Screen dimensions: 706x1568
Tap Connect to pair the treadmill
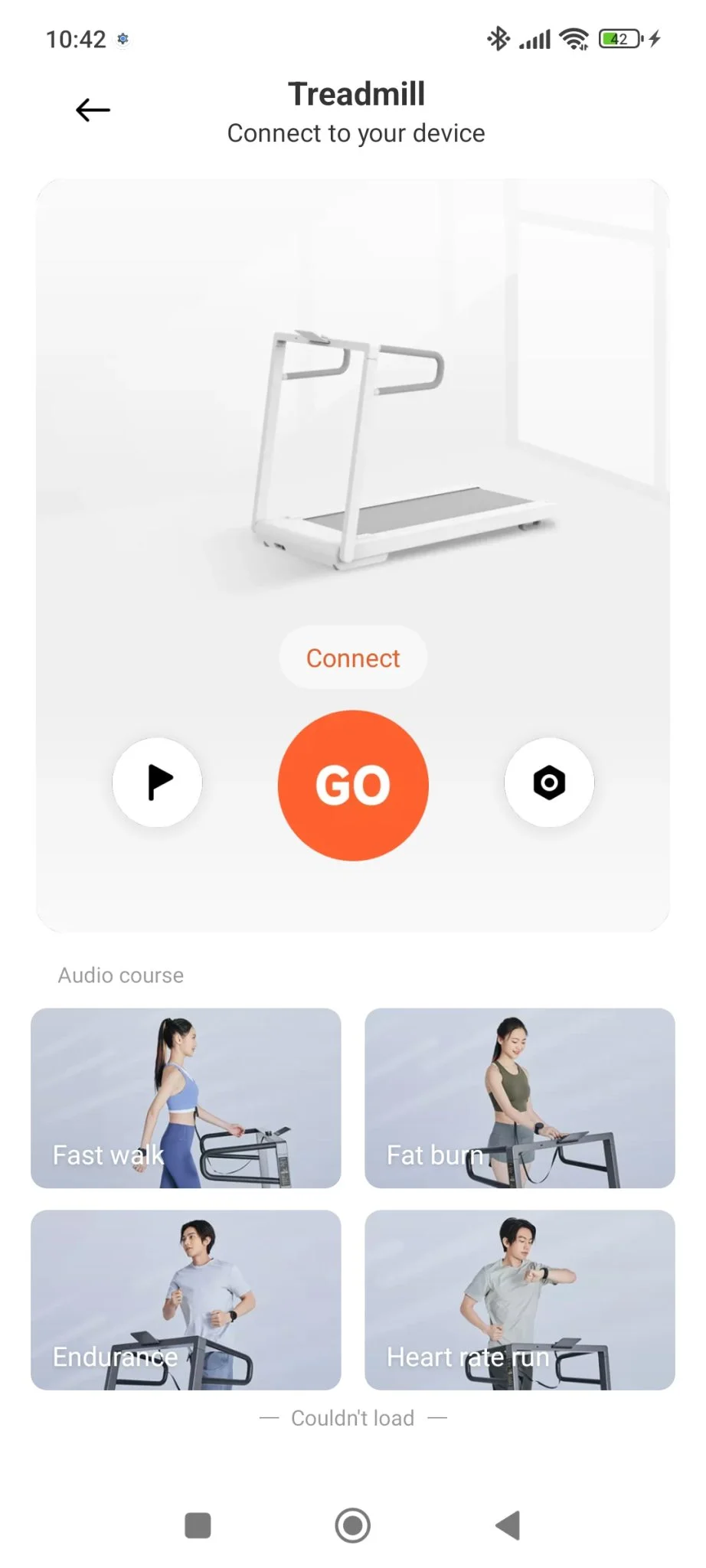point(353,658)
